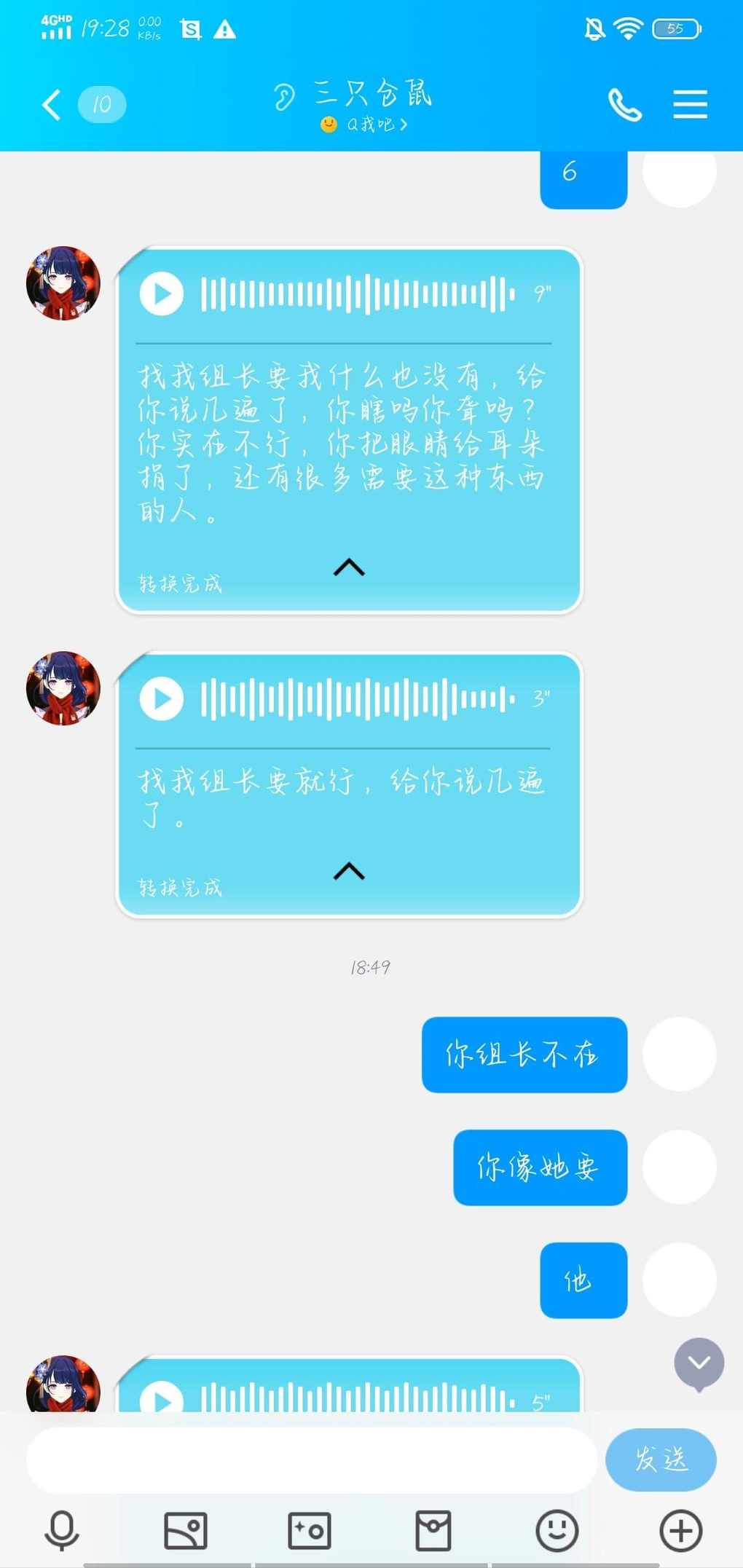Go back to the message list
This screenshot has height=1568, width=743.
(51, 105)
